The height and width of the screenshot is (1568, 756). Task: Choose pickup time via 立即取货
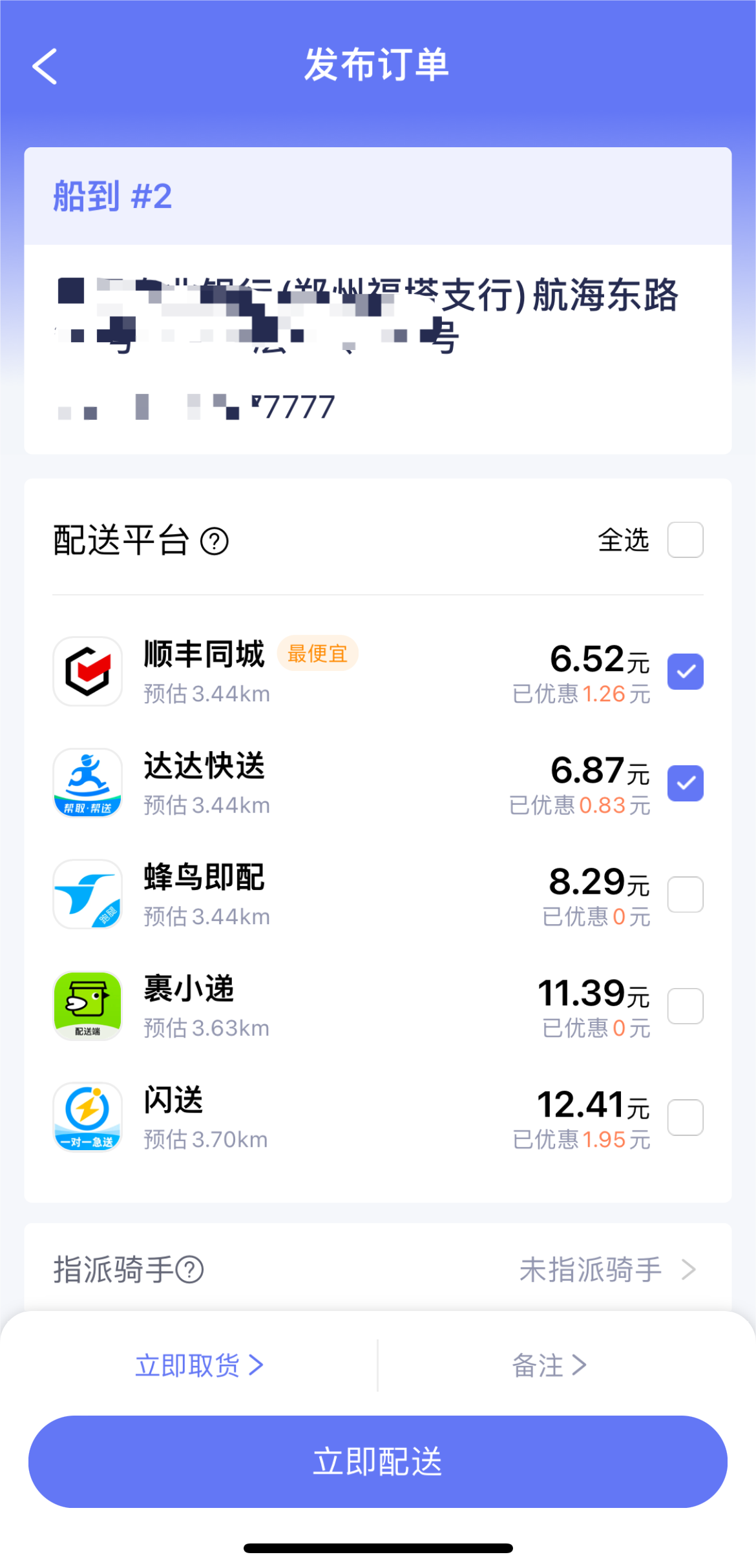tap(199, 1365)
